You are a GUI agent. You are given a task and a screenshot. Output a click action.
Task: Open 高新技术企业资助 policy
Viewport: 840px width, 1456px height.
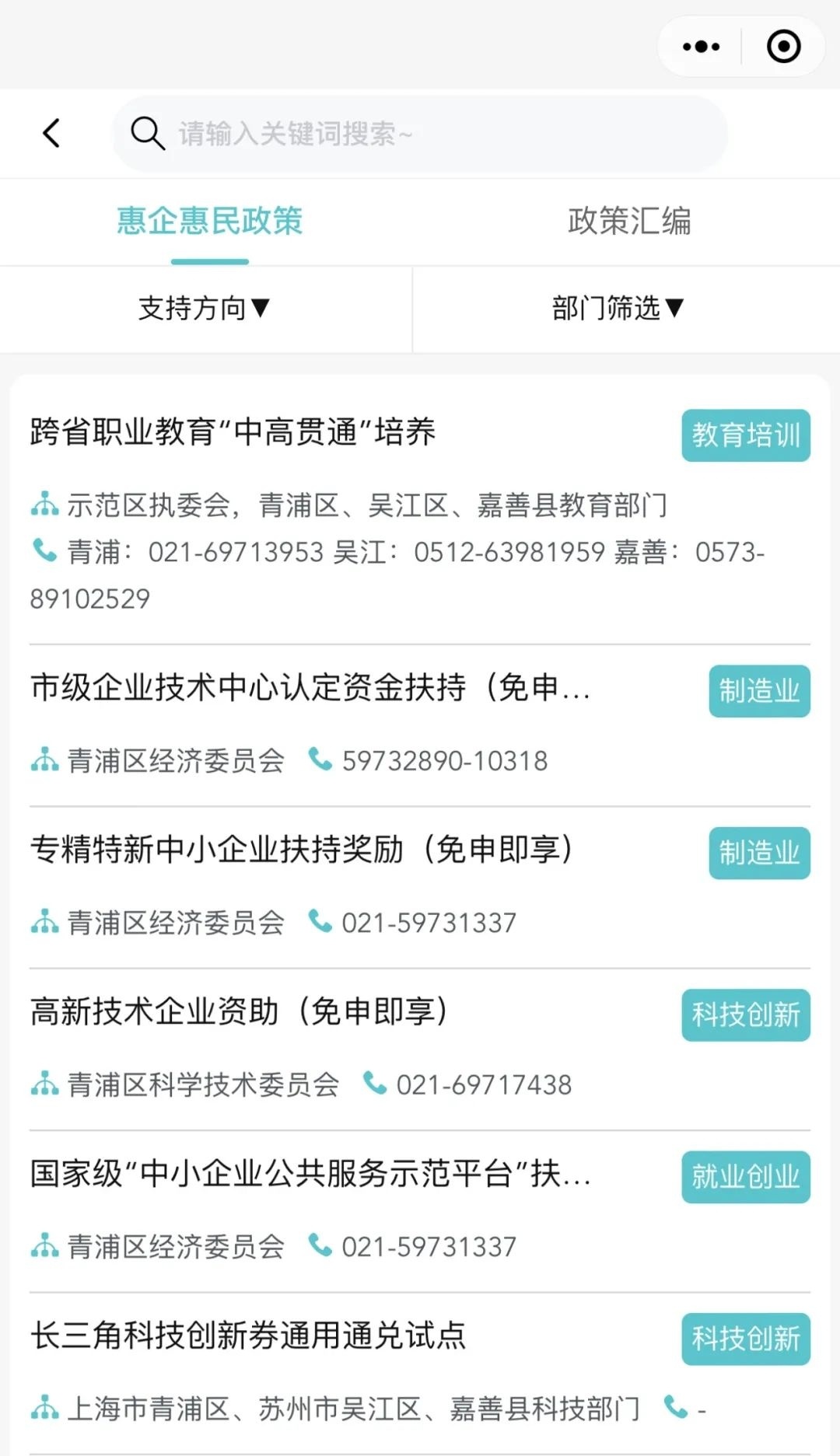pos(240,1011)
